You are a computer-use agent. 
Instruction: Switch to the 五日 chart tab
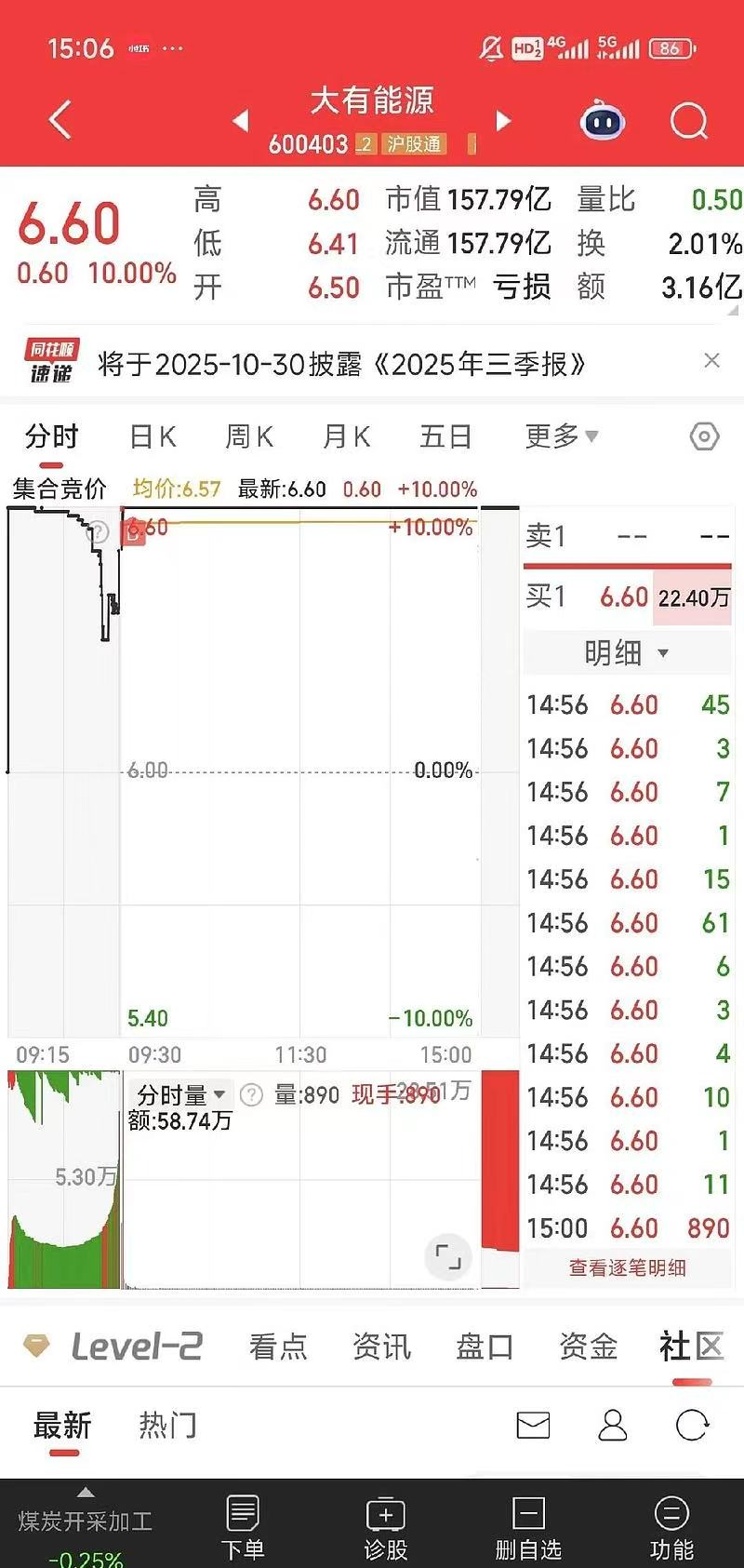pos(445,436)
